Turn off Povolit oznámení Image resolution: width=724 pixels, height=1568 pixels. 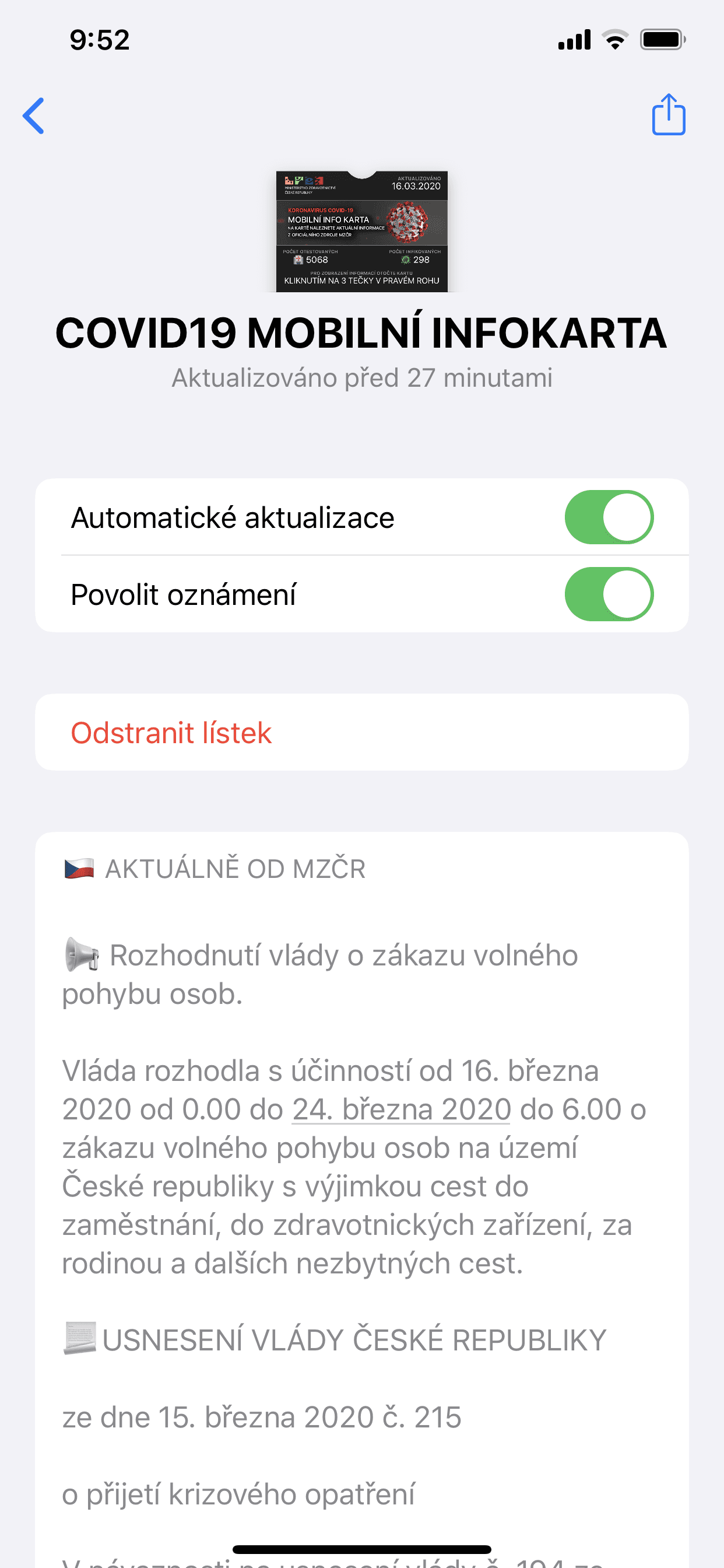pos(609,594)
